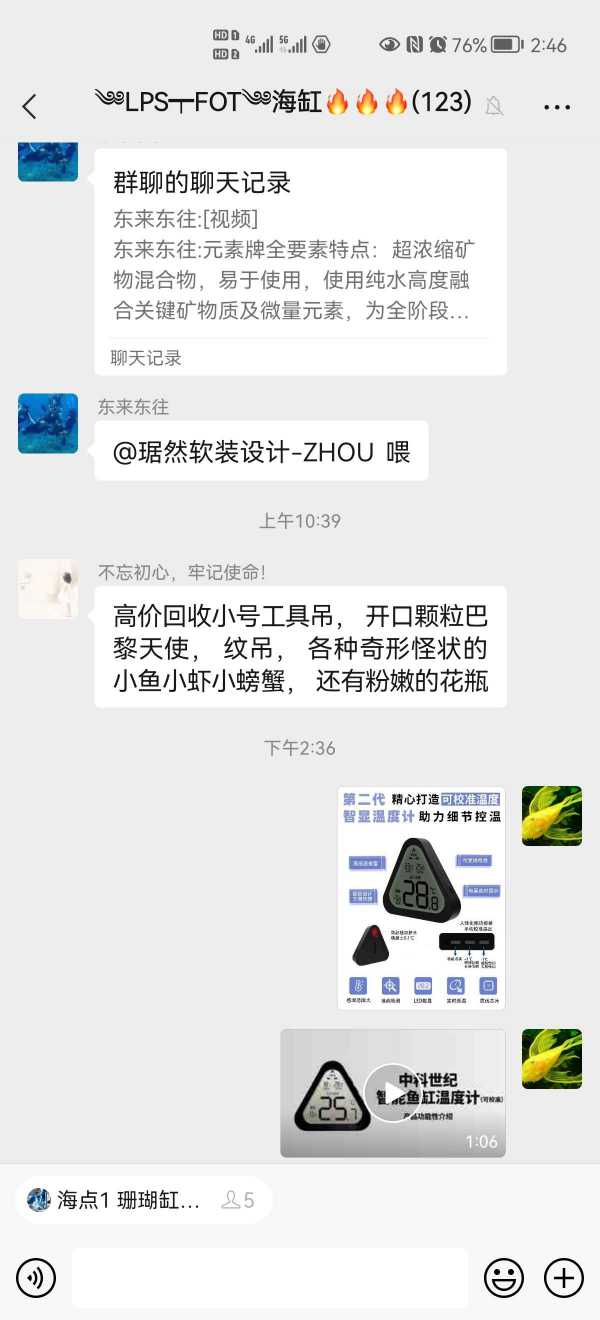600x1320 pixels.
Task: Play the 1:06 thermometer video
Action: point(392,1093)
